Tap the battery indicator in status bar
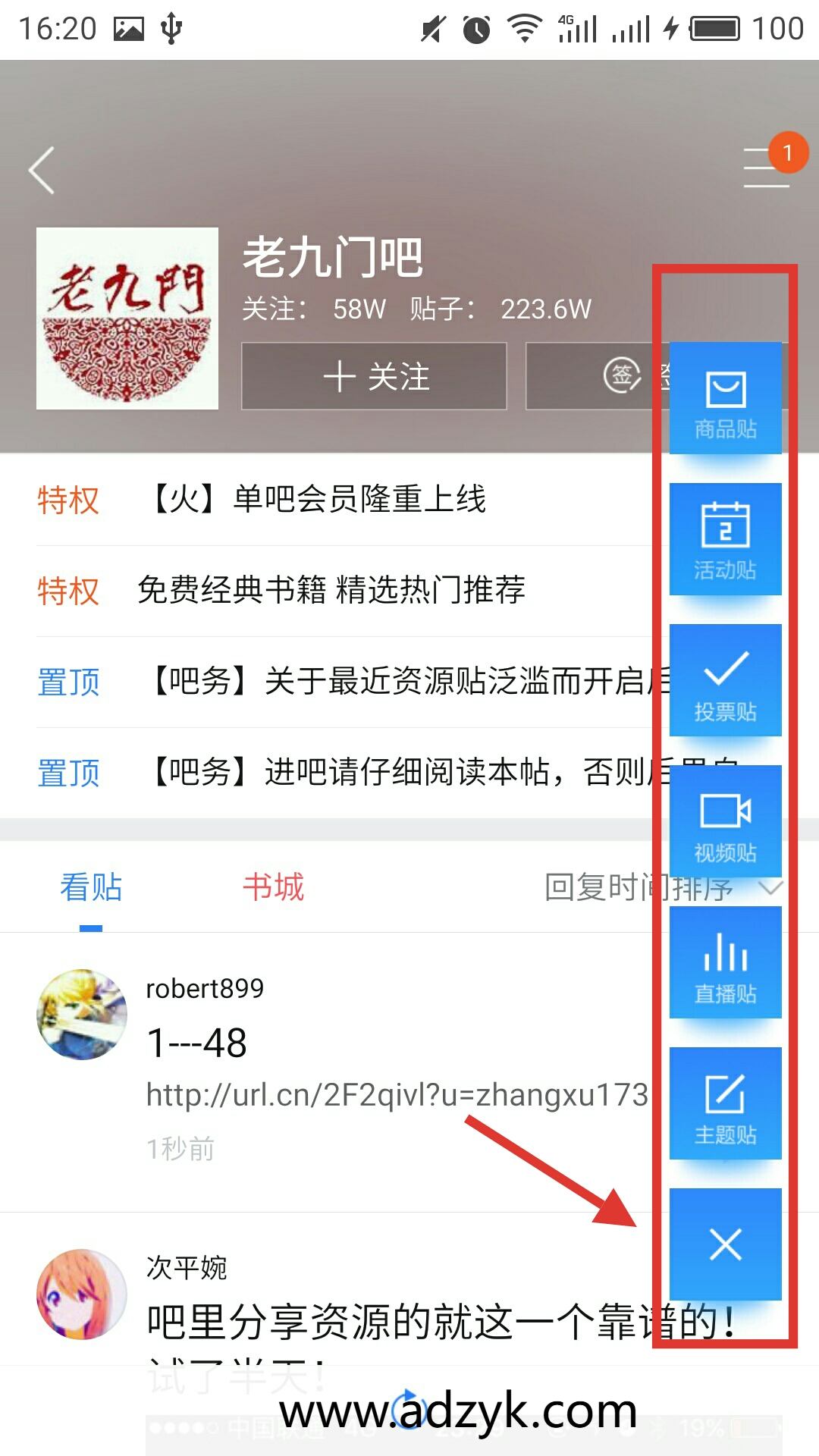 coord(714,29)
